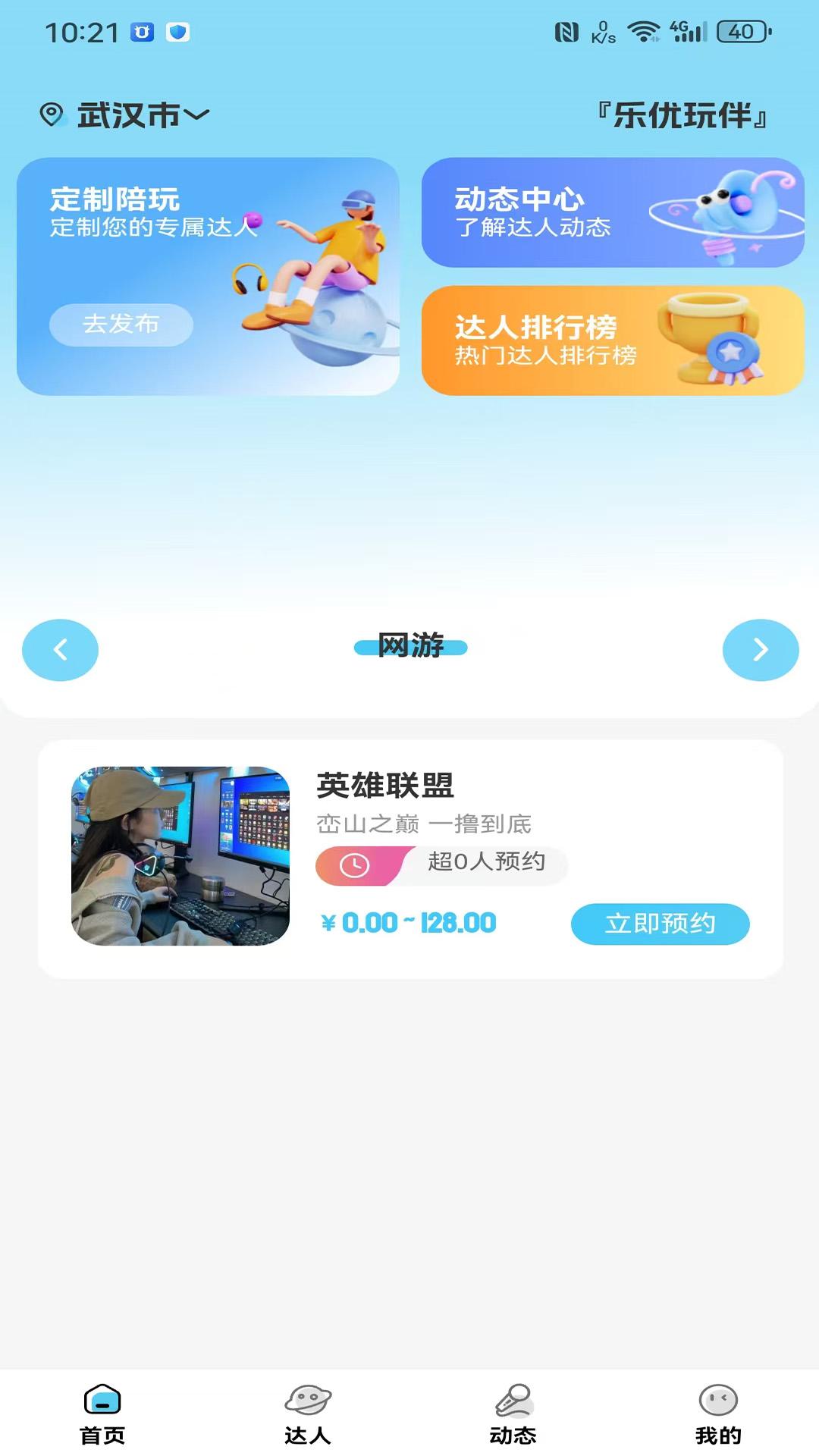Tap the astronaut mascot on 动态中心 card
The width and height of the screenshot is (819, 1456).
(728, 211)
